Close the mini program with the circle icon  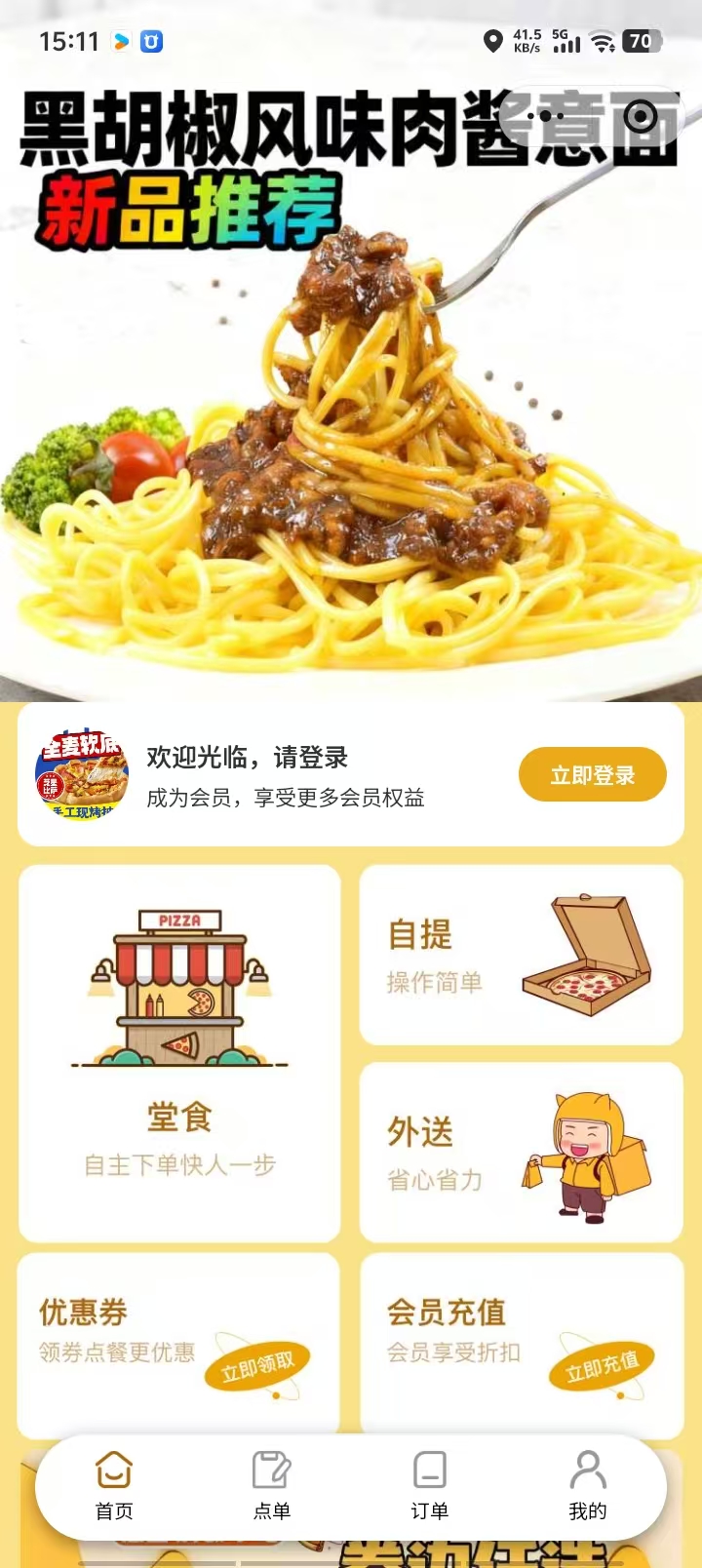coord(640,117)
